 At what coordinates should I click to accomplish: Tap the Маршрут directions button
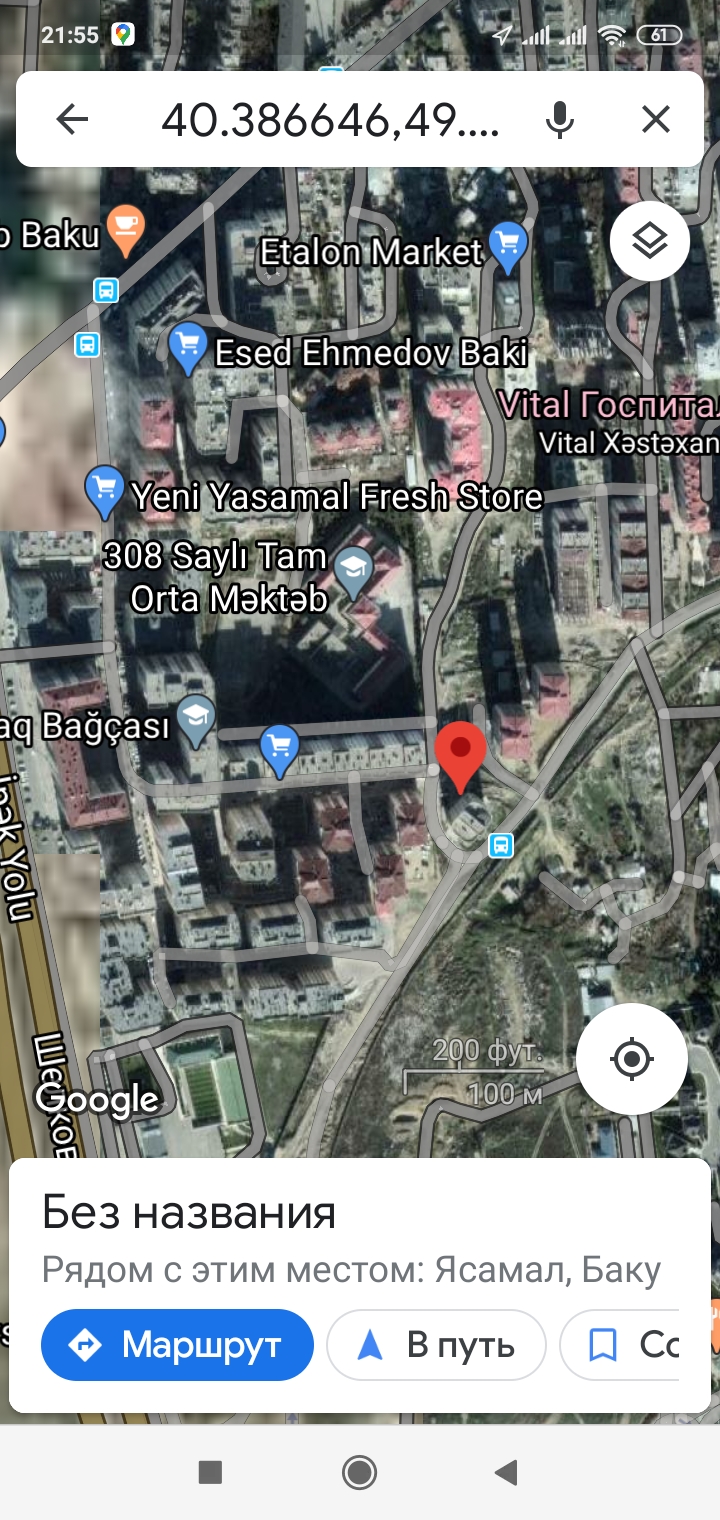[177, 1345]
